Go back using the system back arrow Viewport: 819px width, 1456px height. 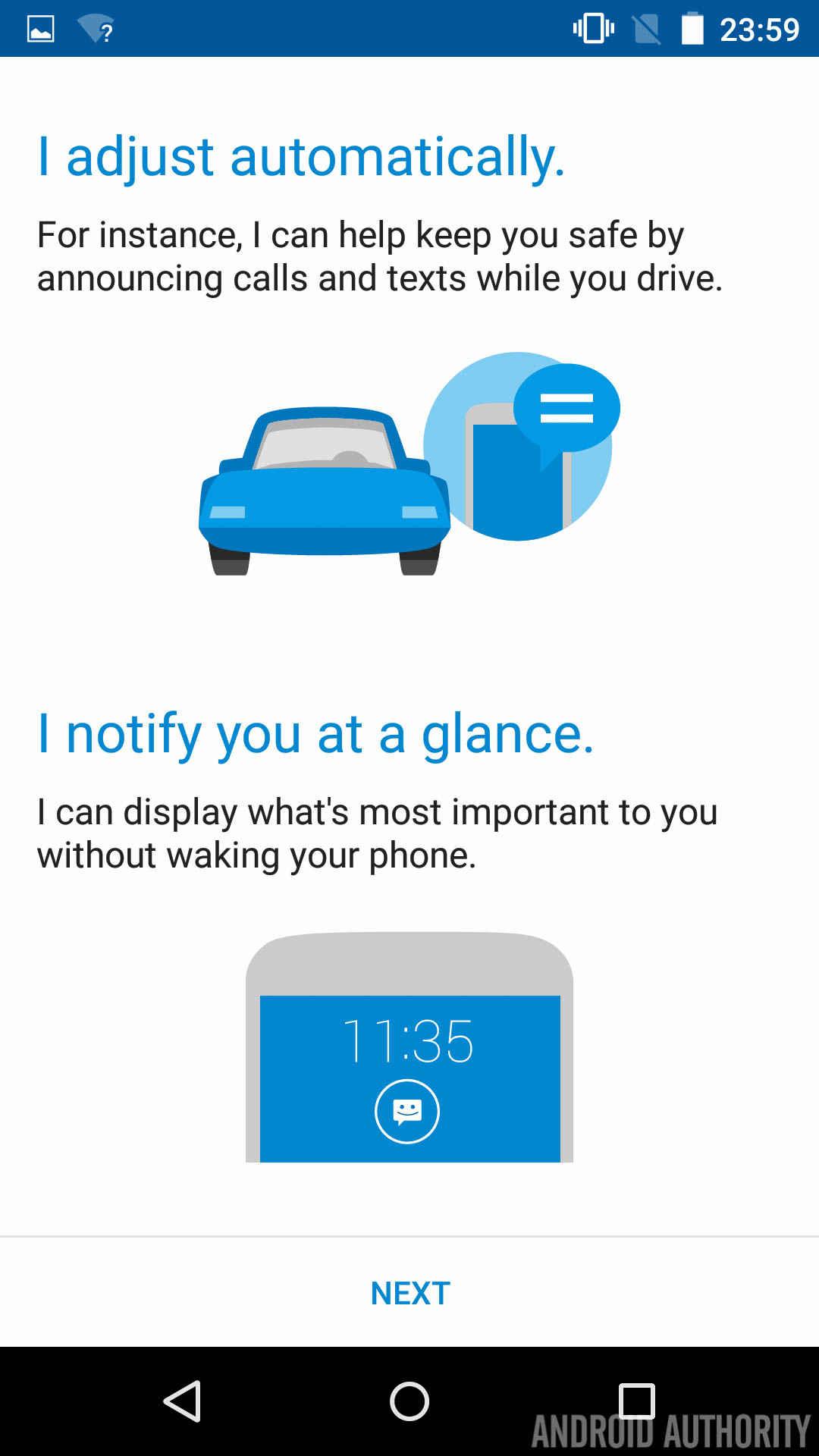[182, 1401]
